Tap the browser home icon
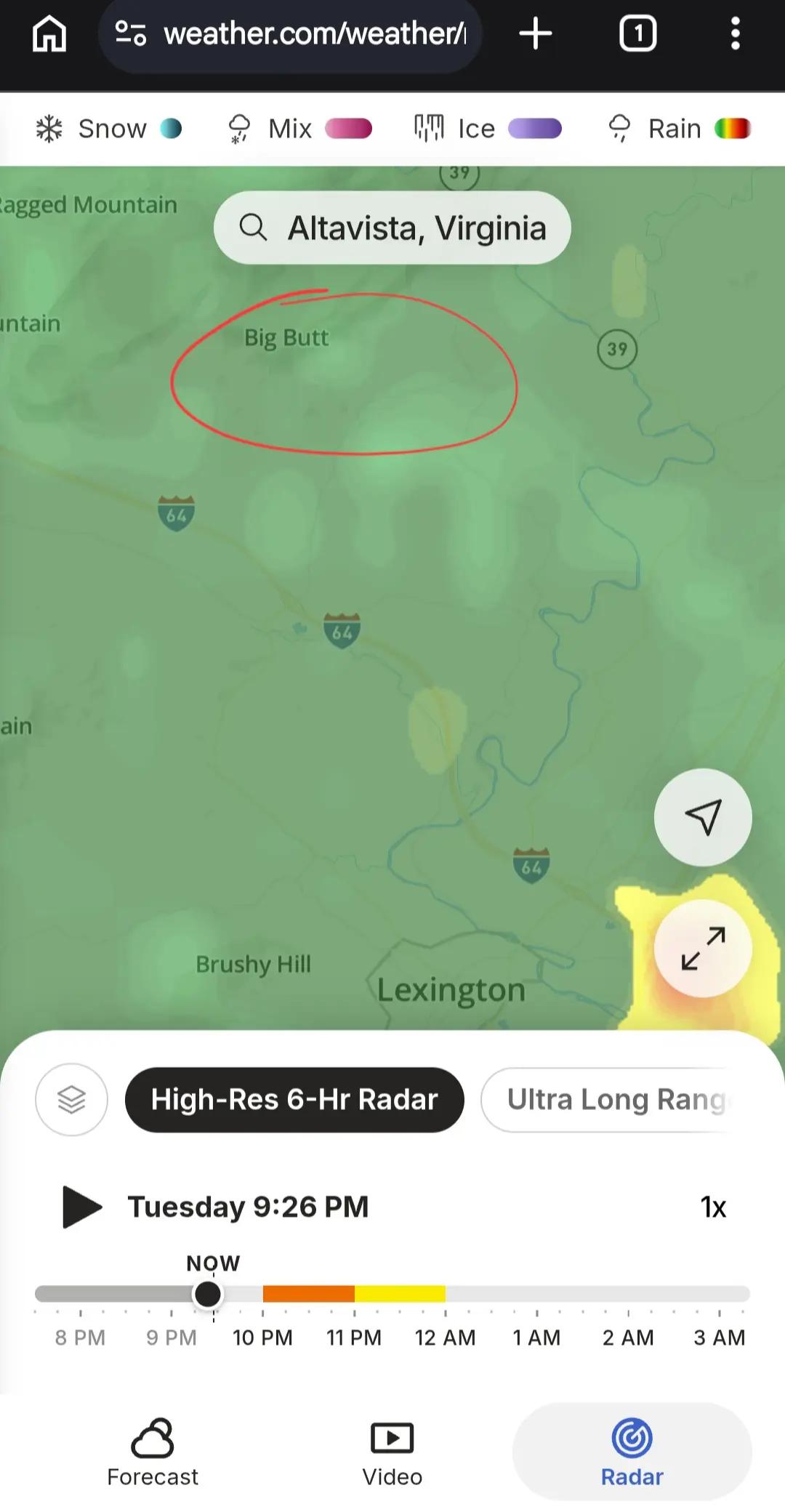The height and width of the screenshot is (1512, 785). tap(49, 34)
